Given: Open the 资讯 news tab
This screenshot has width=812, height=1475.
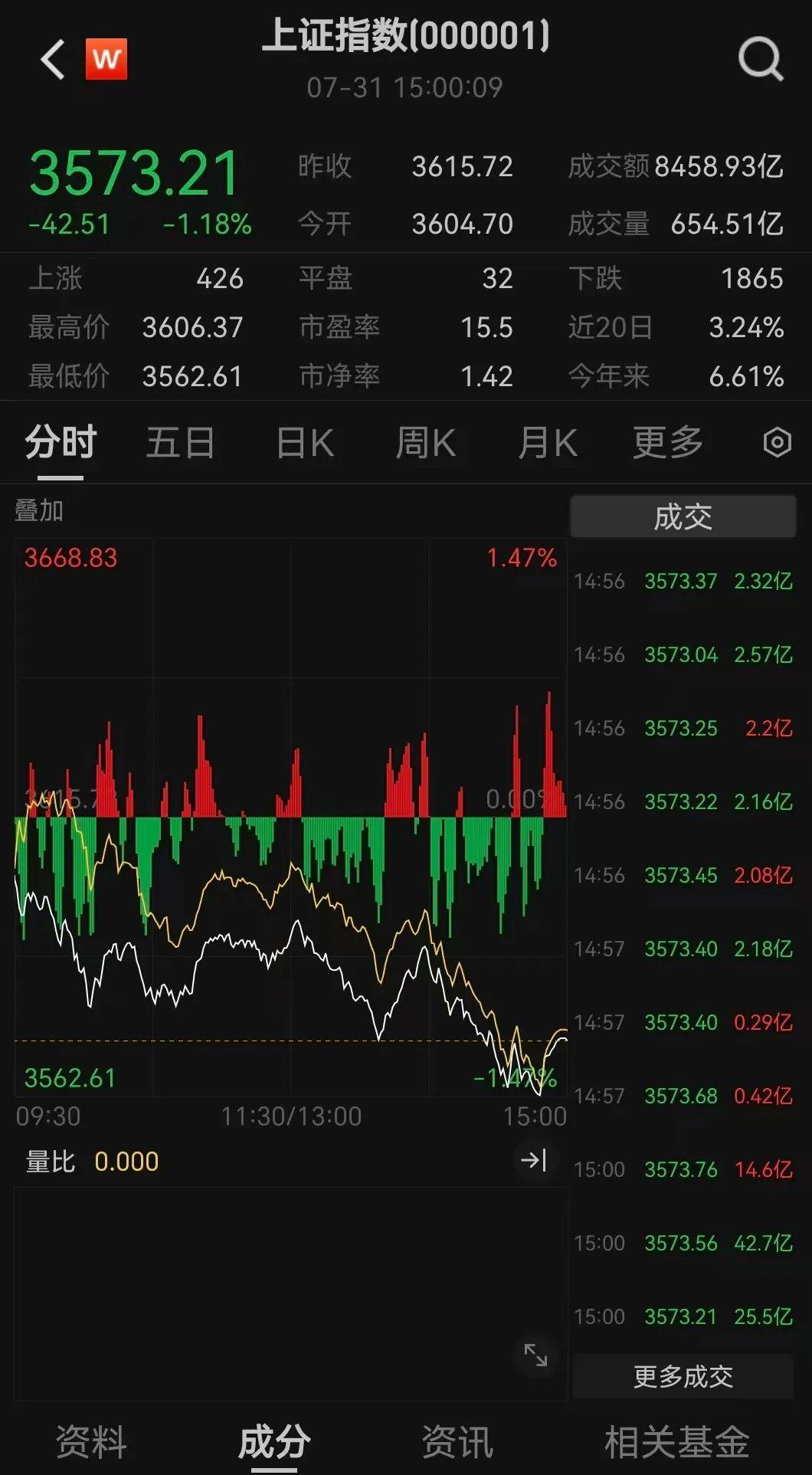Looking at the screenshot, I should (457, 1441).
